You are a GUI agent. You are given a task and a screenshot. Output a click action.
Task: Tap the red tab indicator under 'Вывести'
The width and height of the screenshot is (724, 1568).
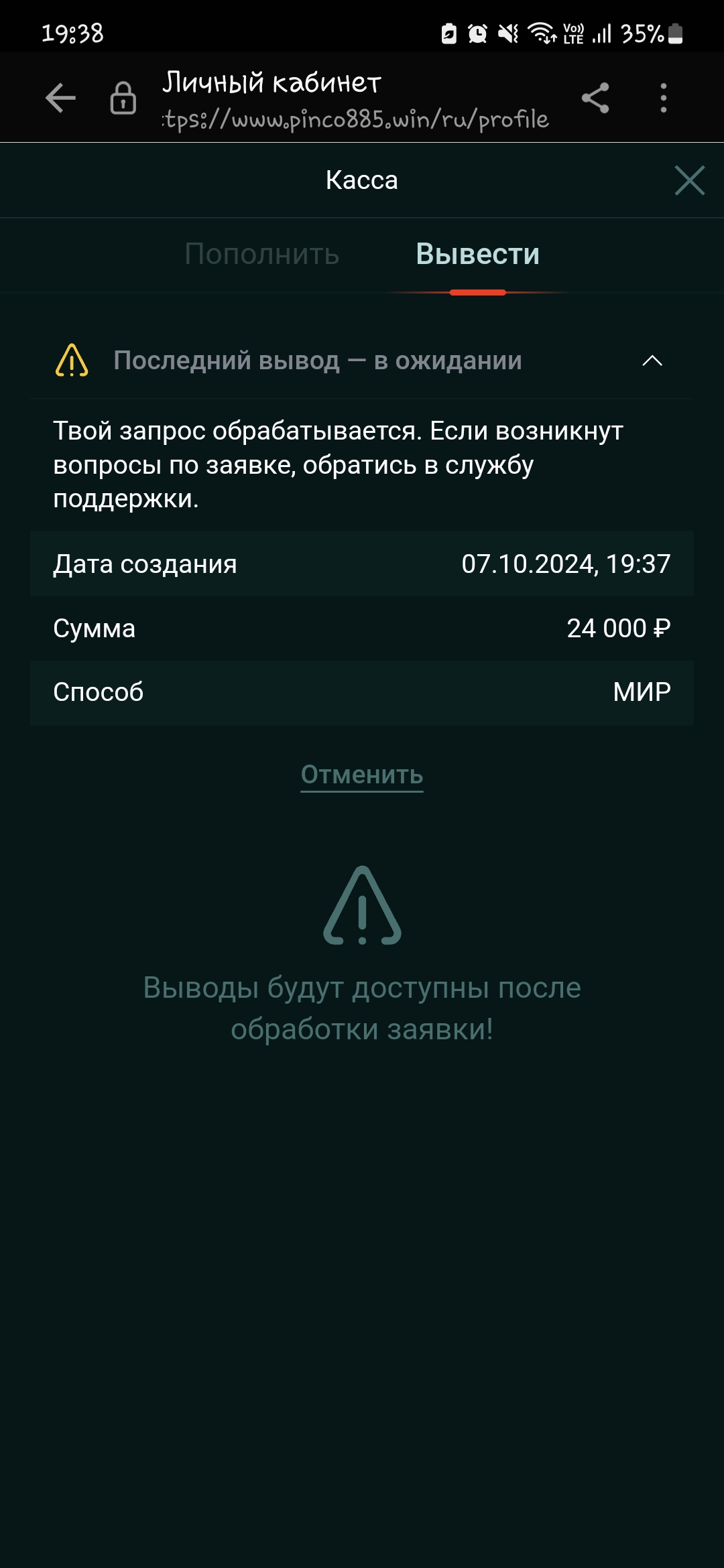(477, 291)
